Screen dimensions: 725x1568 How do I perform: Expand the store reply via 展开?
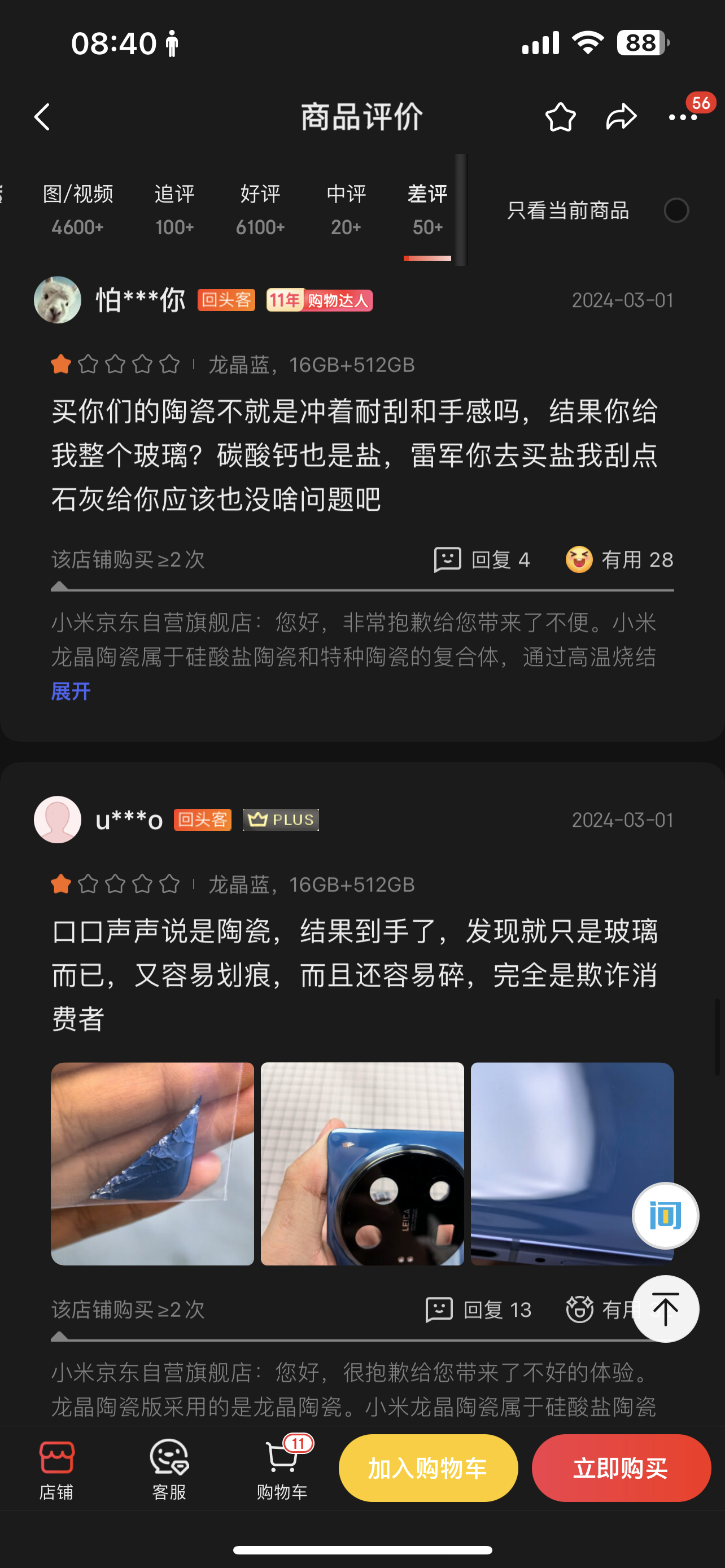71,691
